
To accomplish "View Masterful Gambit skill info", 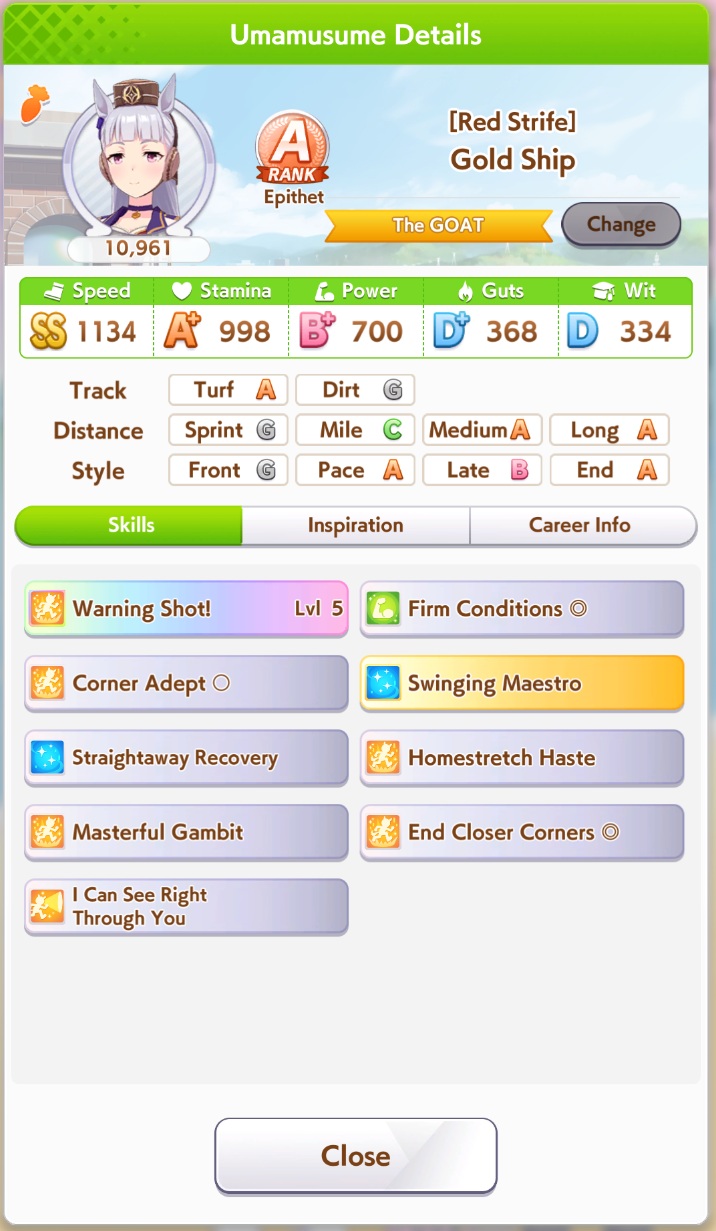I will pyautogui.click(x=186, y=832).
